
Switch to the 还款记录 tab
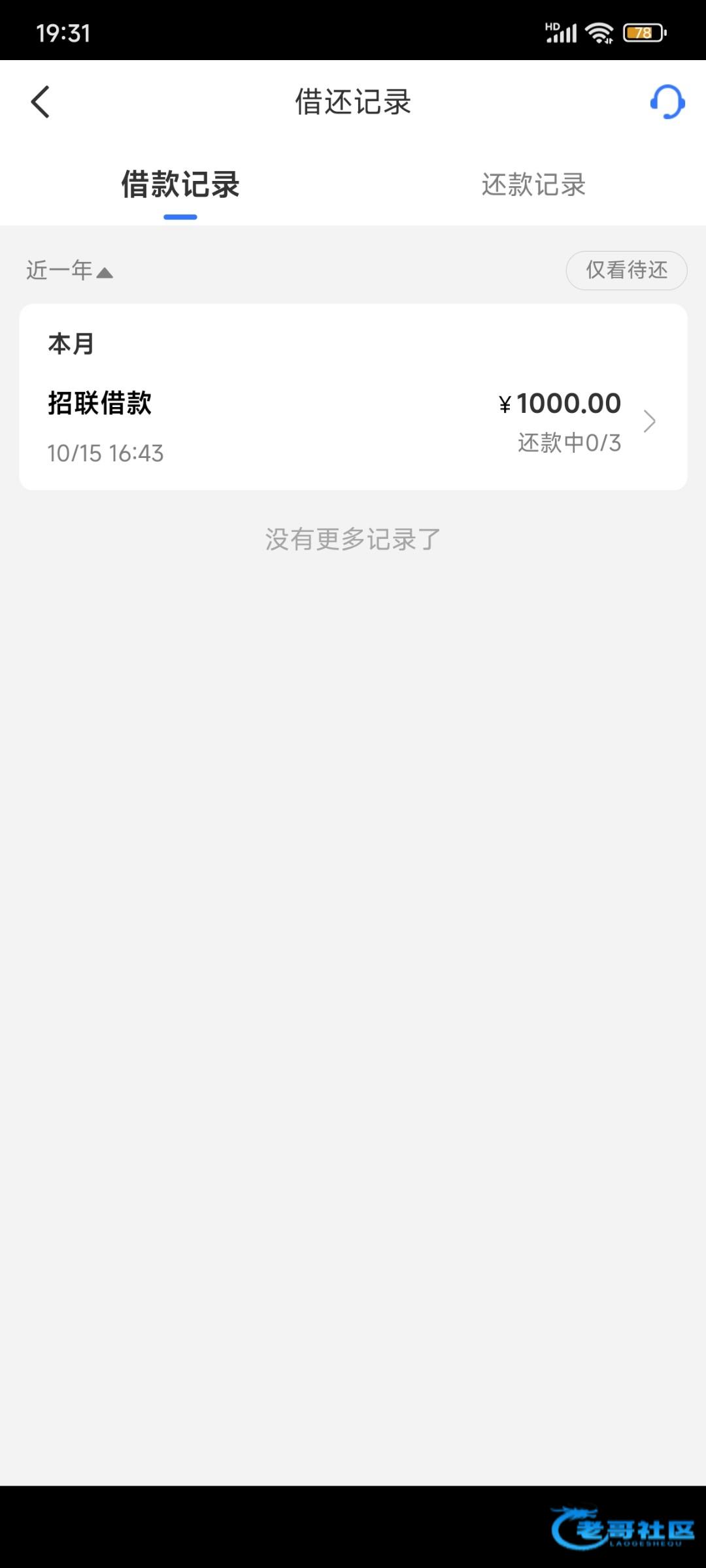533,185
